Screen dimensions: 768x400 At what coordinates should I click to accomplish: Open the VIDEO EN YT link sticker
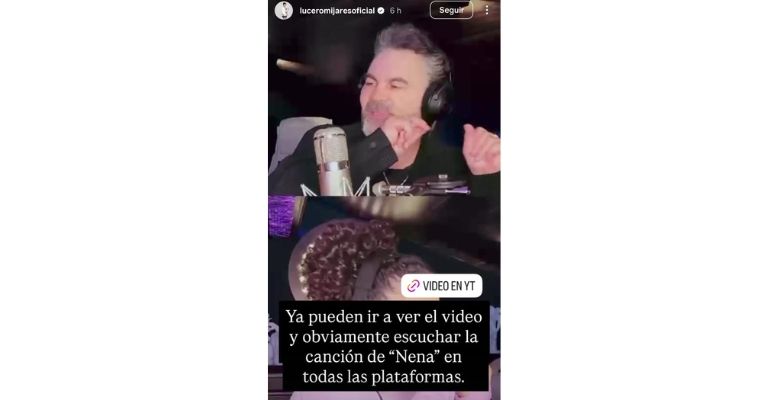[441, 285]
